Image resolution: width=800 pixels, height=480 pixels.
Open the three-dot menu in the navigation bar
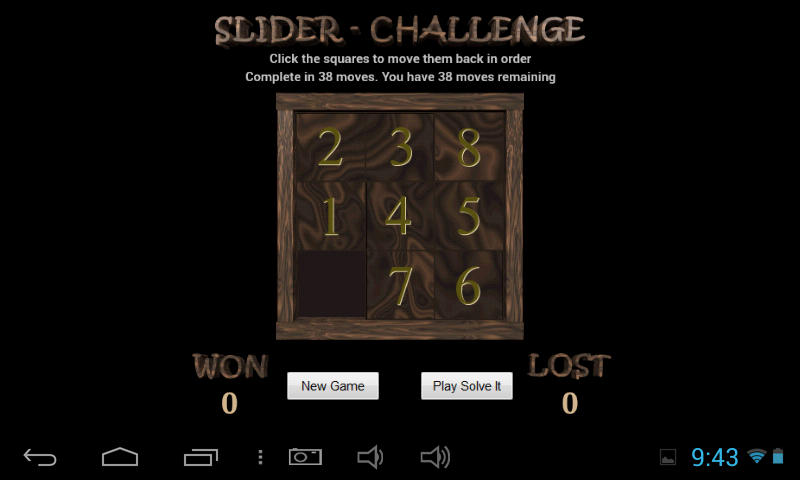[260, 457]
